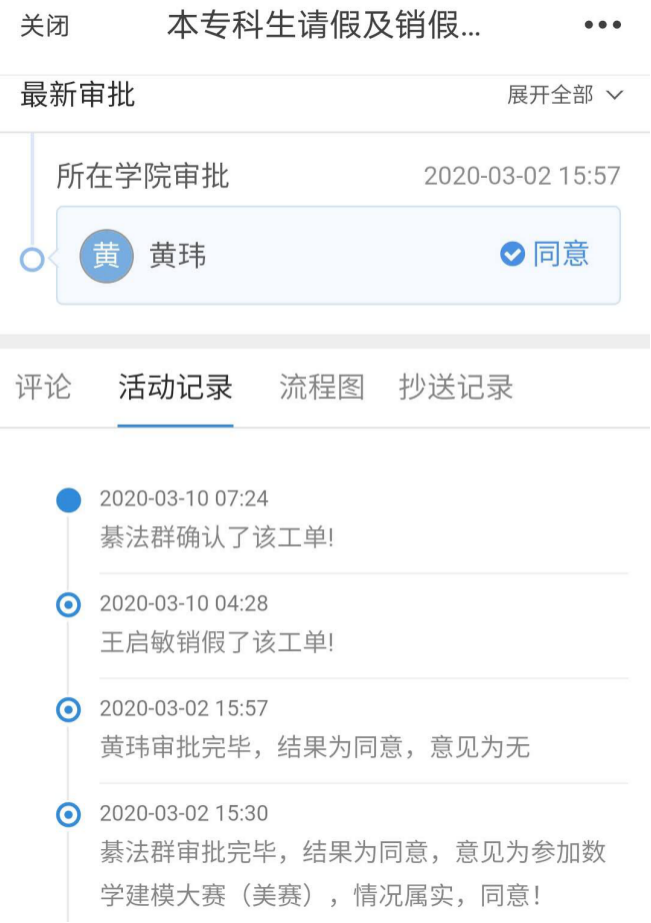Open approver 黄玮's approval card
651x923 pixels.
(x=338, y=255)
